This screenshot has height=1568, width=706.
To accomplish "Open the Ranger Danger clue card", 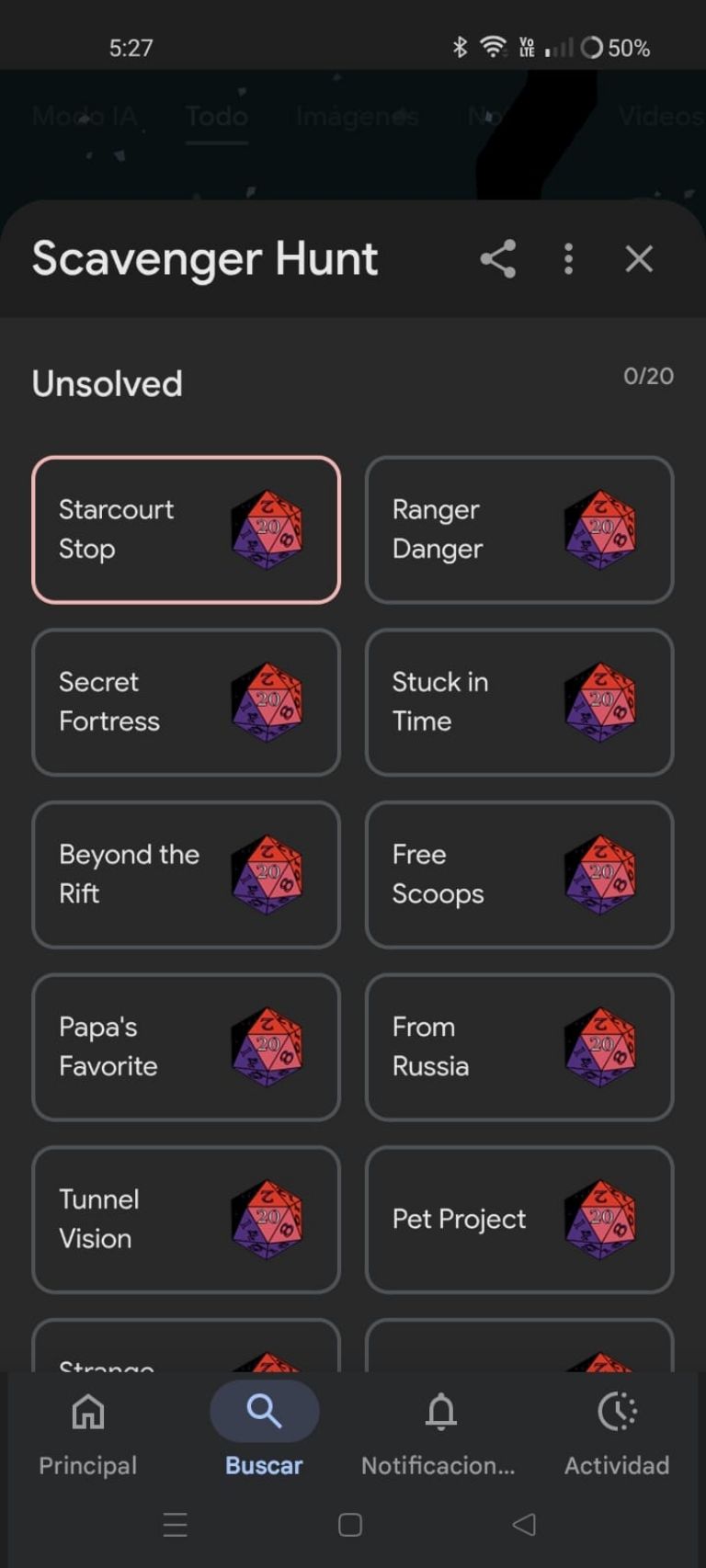I will [519, 529].
